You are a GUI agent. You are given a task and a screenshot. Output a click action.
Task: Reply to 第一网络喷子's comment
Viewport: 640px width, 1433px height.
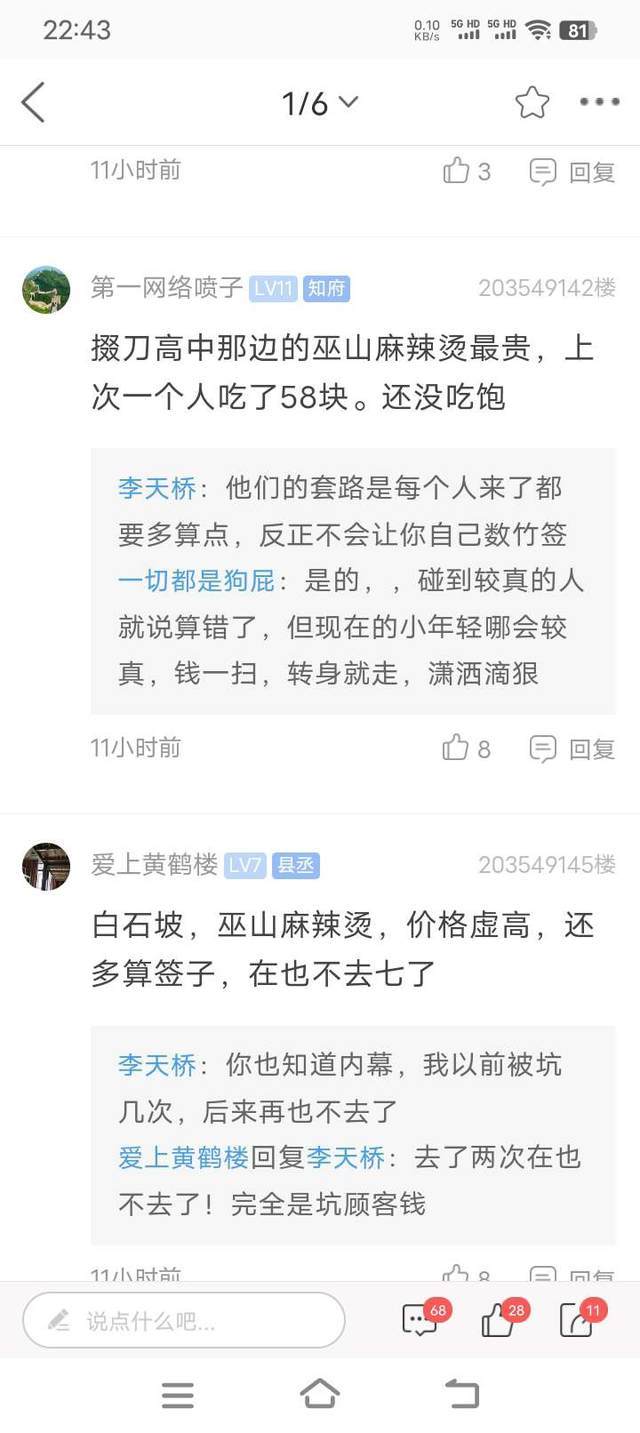pos(572,749)
